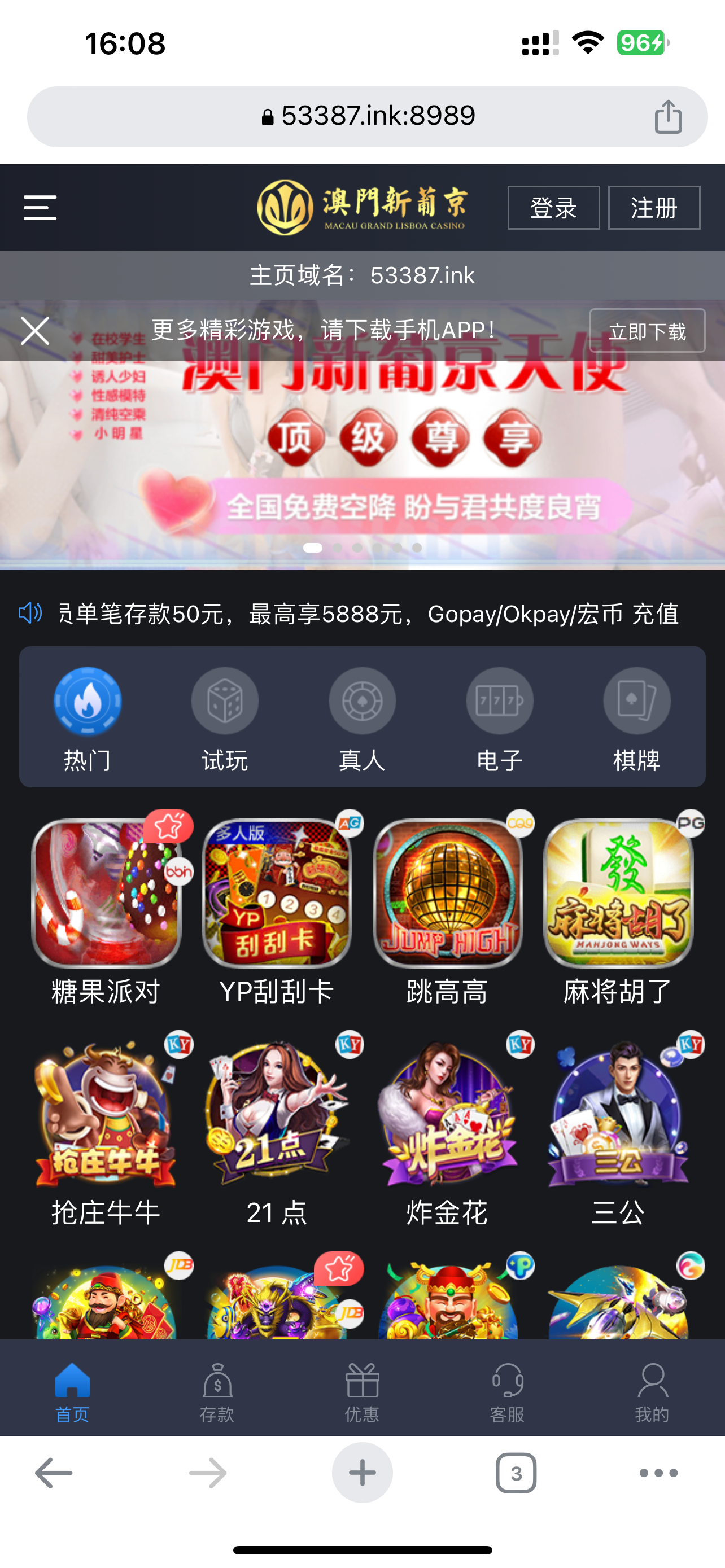Open the 客服 customer service tab
Image resolution: width=725 pixels, height=1568 pixels.
pos(507,1392)
